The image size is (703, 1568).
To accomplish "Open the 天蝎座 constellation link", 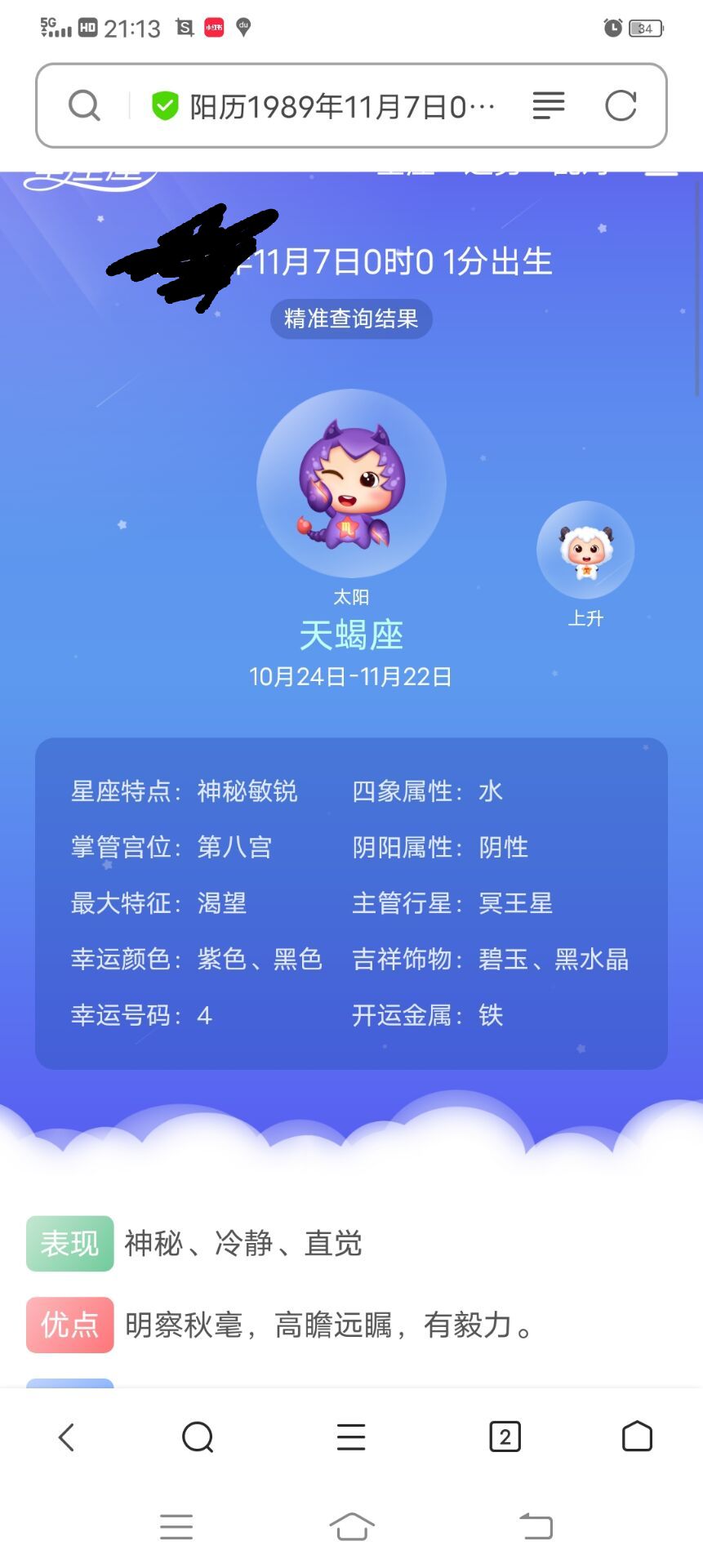I will pos(350,635).
